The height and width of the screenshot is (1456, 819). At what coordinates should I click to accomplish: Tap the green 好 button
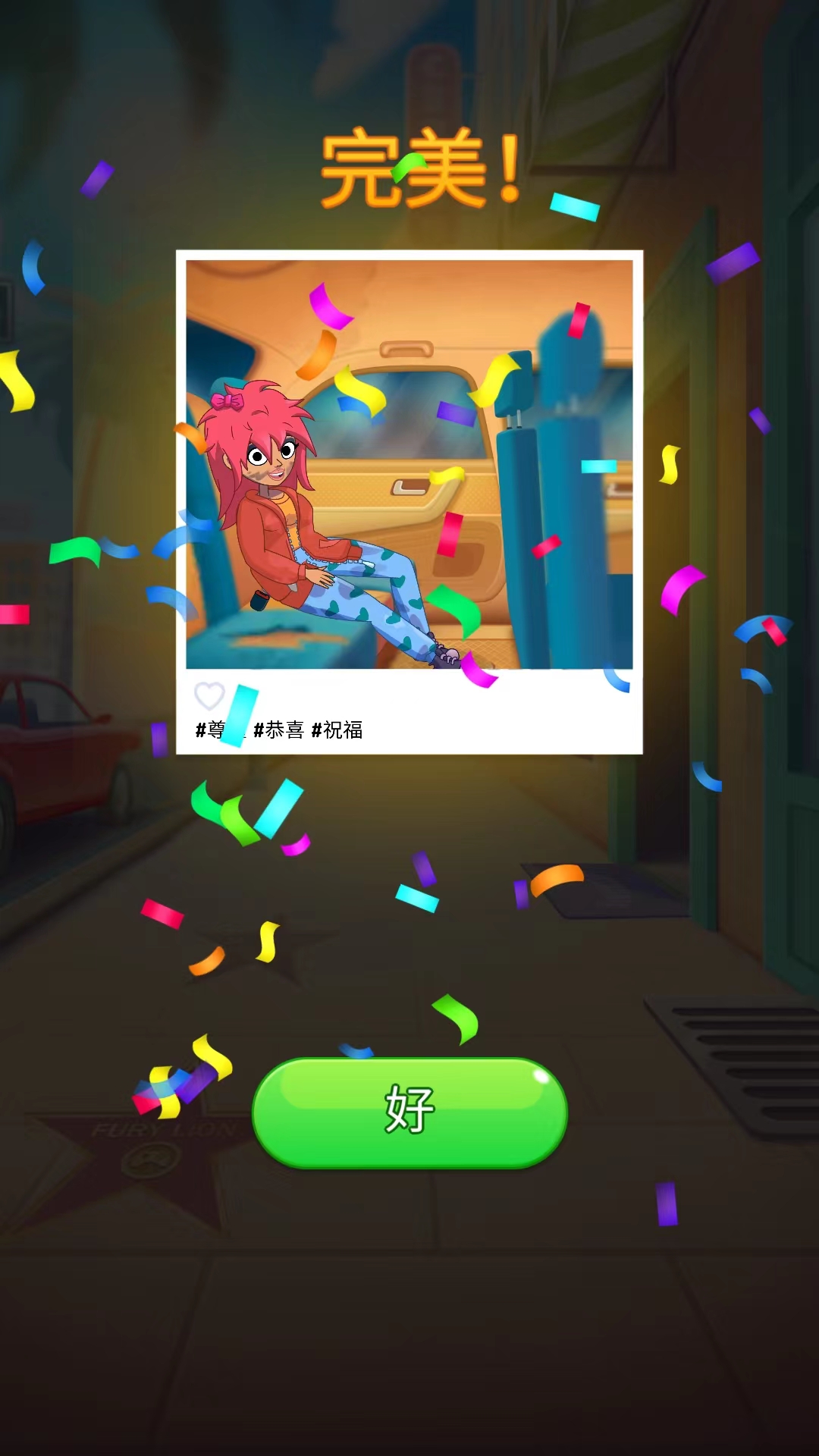coord(409,1112)
